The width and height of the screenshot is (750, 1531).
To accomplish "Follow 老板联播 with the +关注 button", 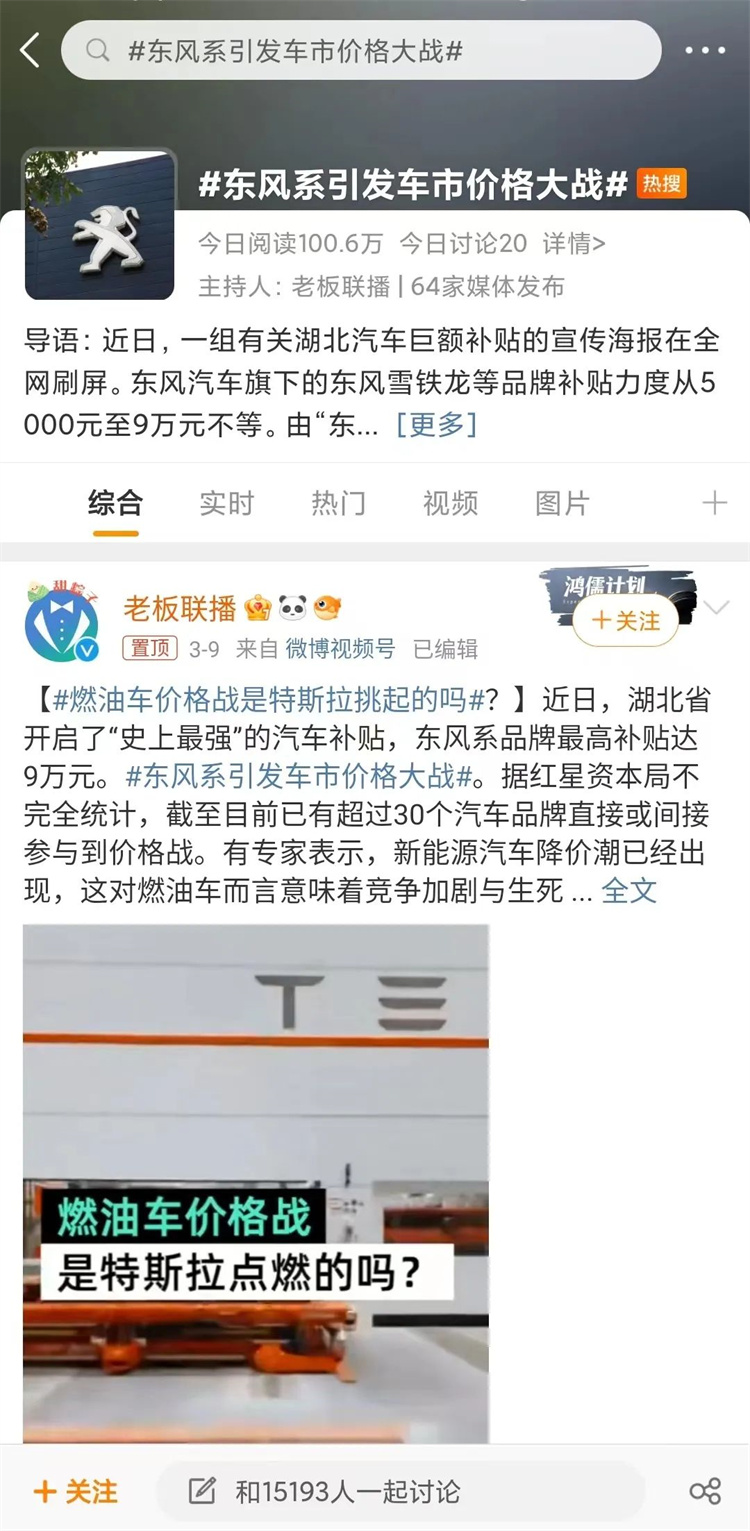I will point(627,621).
